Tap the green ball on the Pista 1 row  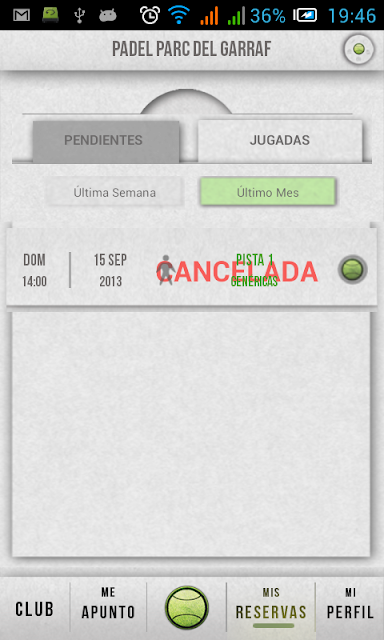pyautogui.click(x=352, y=270)
